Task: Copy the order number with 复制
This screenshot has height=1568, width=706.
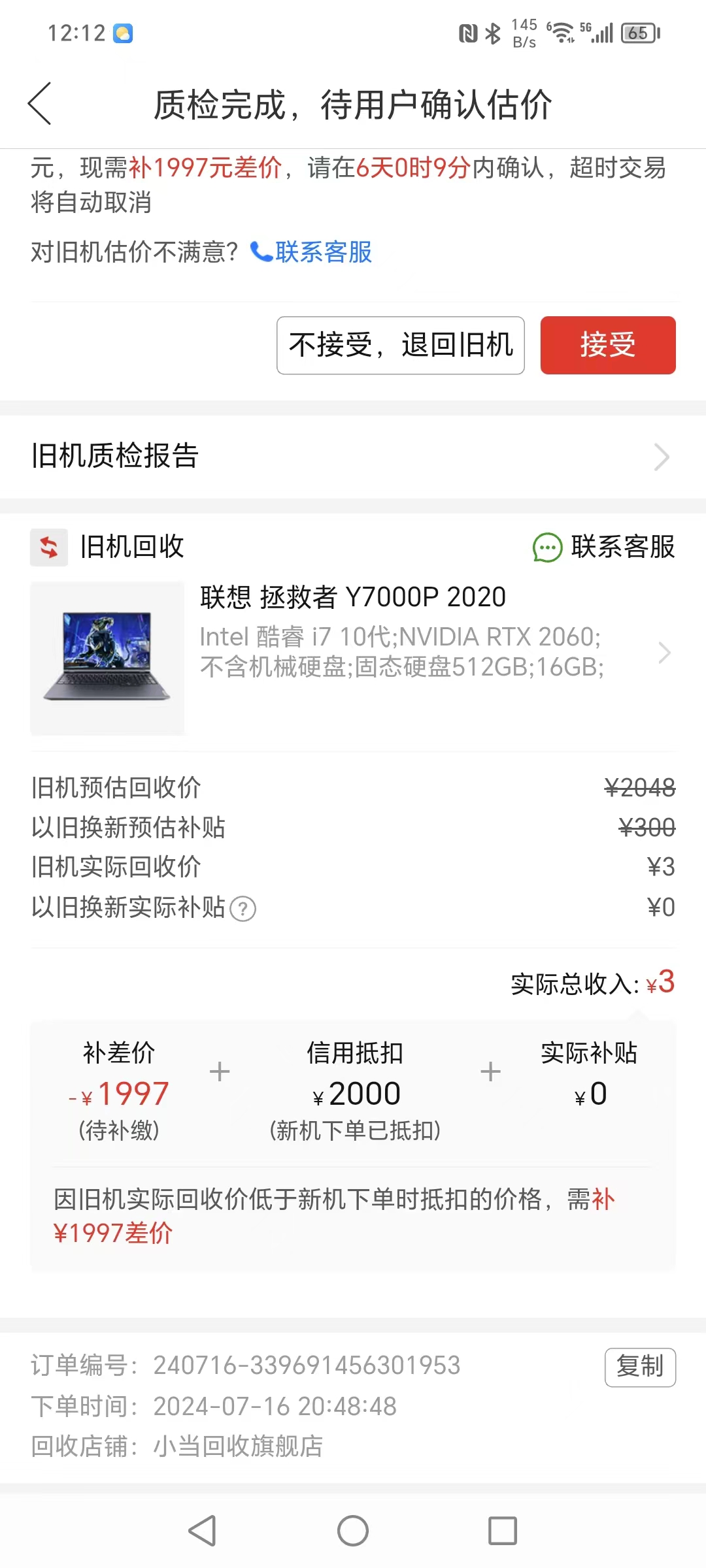Action: coord(639,1367)
